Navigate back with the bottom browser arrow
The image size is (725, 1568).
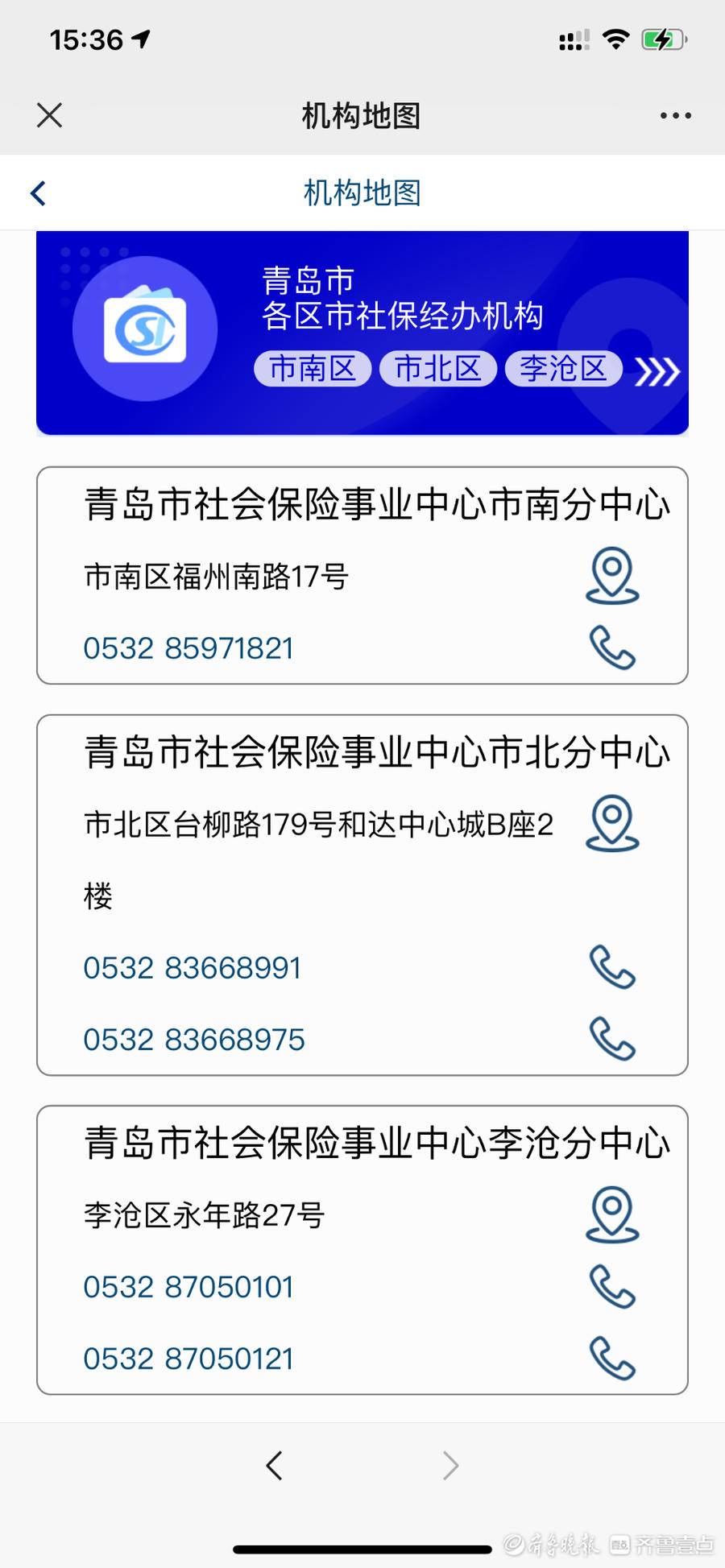pos(274,1466)
